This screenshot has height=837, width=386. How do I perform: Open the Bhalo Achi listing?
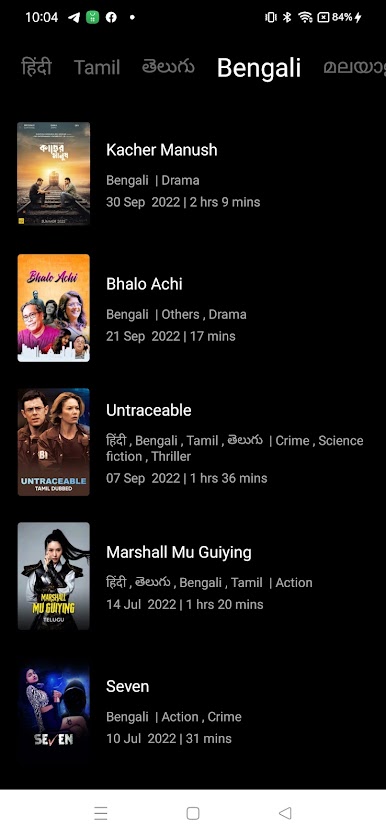pos(193,308)
